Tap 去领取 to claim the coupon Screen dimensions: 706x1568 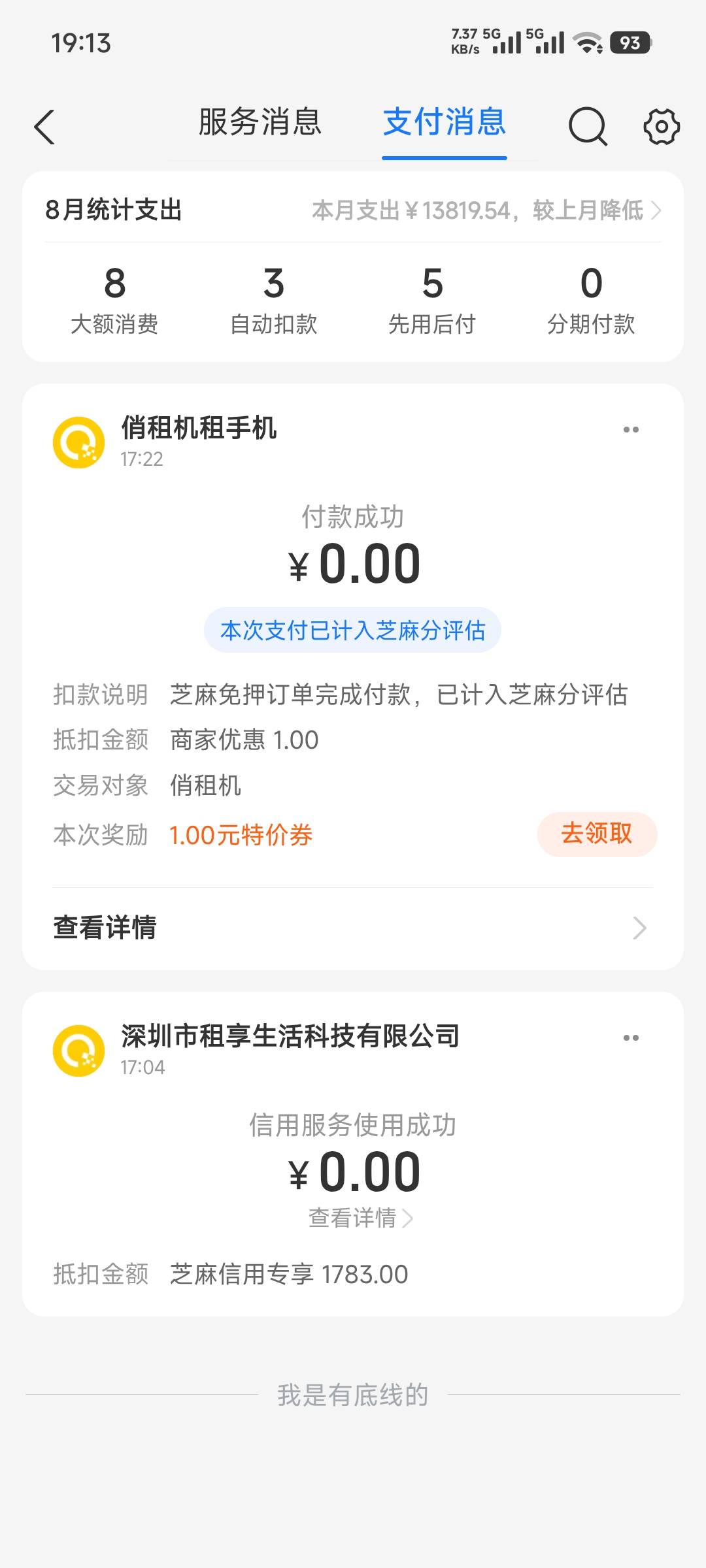(x=597, y=834)
